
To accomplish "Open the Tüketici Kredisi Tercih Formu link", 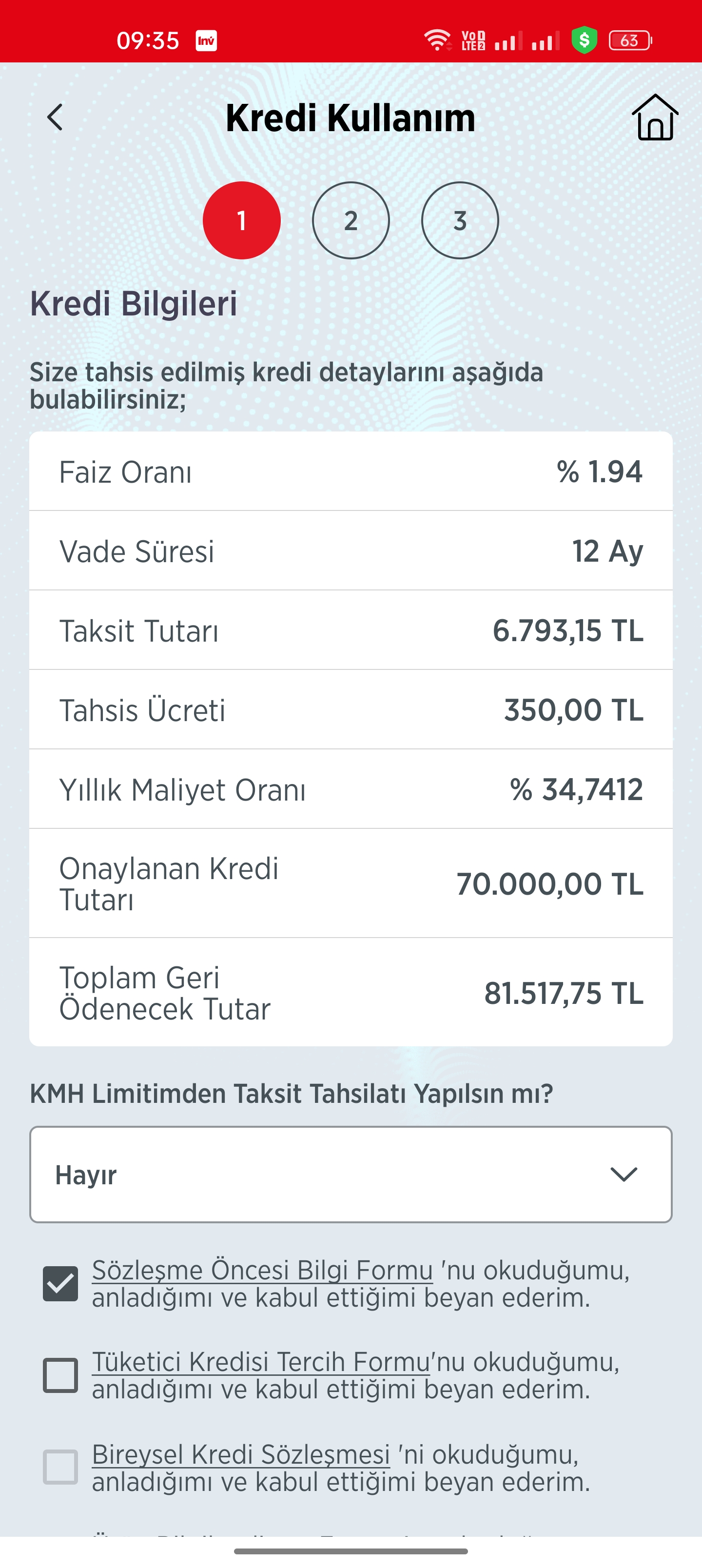I will click(261, 1362).
